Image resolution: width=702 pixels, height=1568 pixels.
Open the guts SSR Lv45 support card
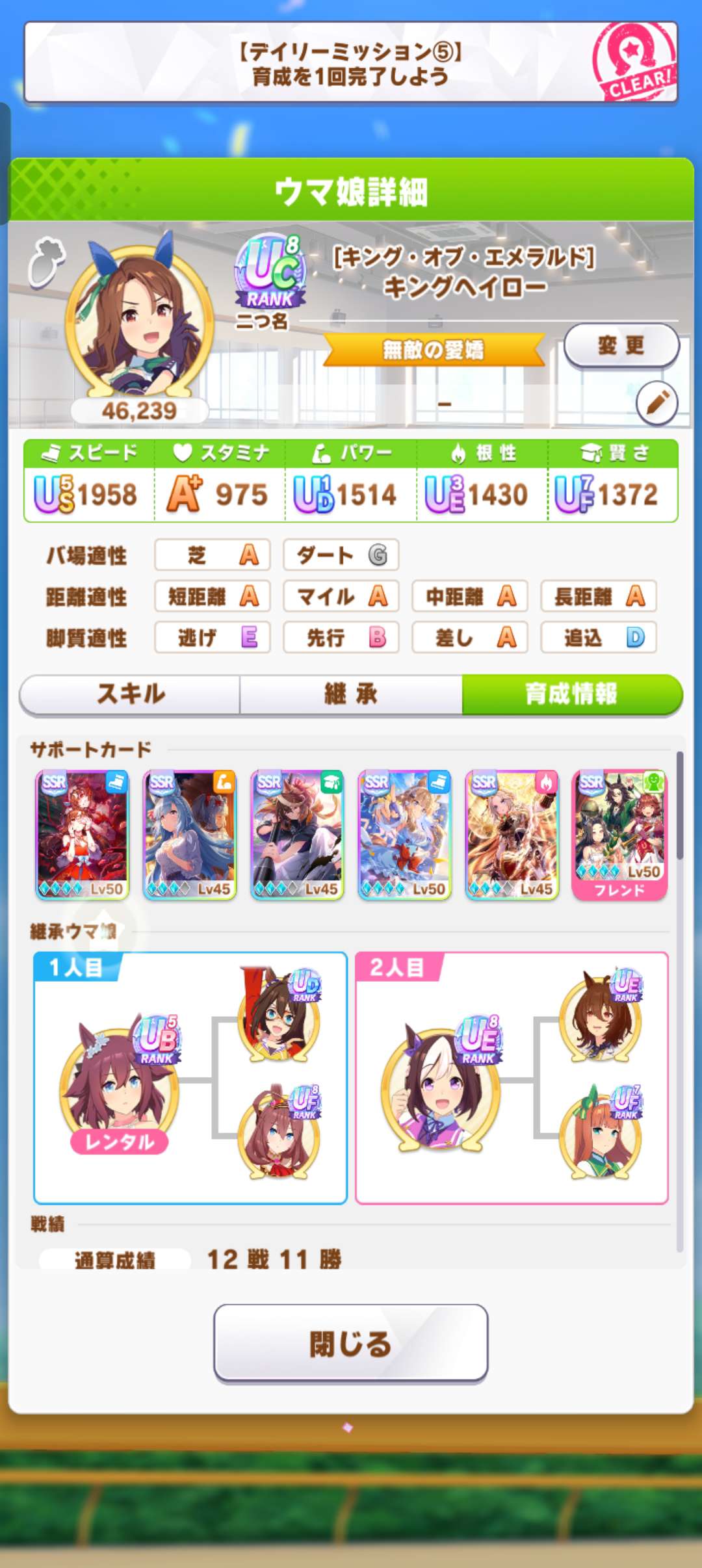click(x=512, y=835)
